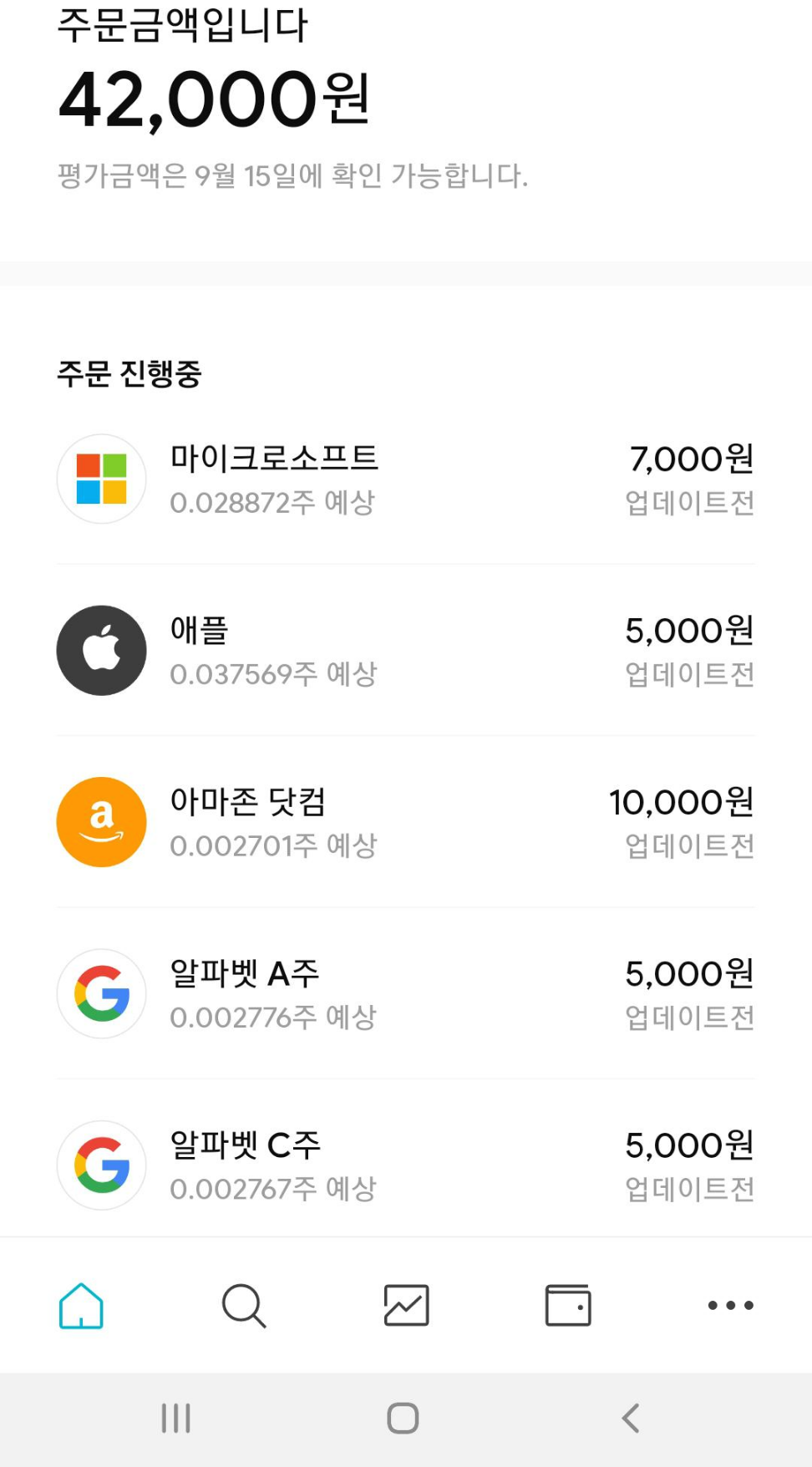
Task: Open the 마이크로소프트 order row
Action: coord(406,479)
